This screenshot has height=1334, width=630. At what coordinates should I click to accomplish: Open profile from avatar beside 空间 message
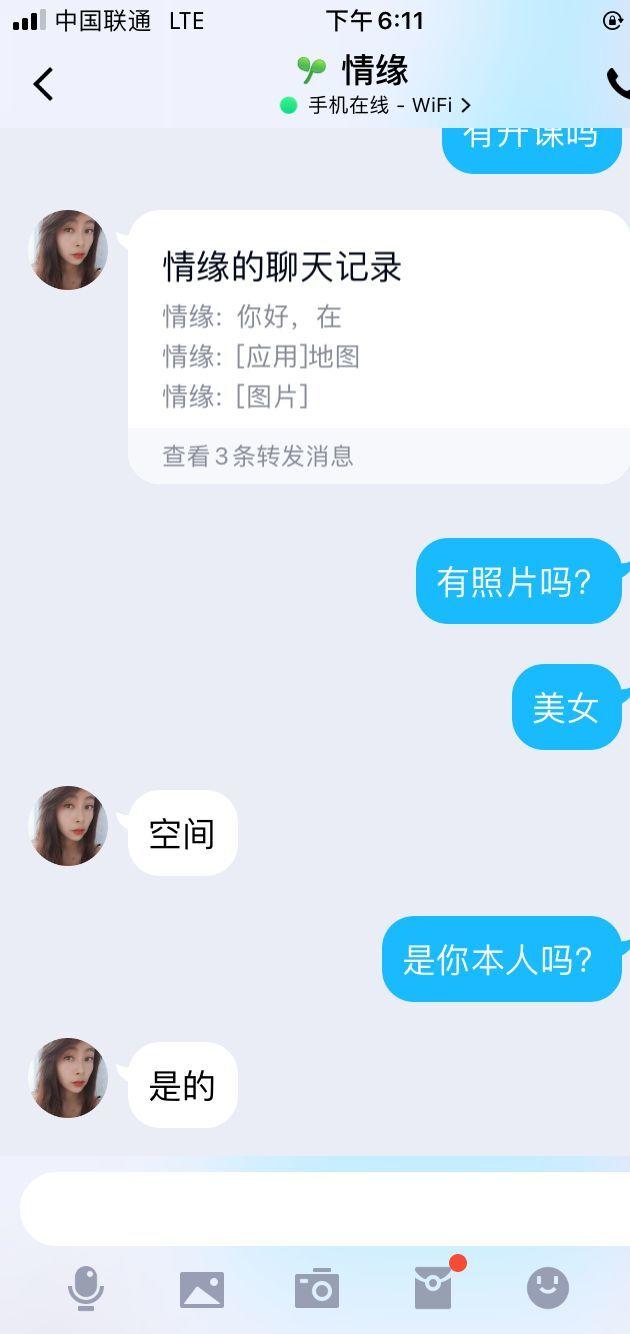68,826
